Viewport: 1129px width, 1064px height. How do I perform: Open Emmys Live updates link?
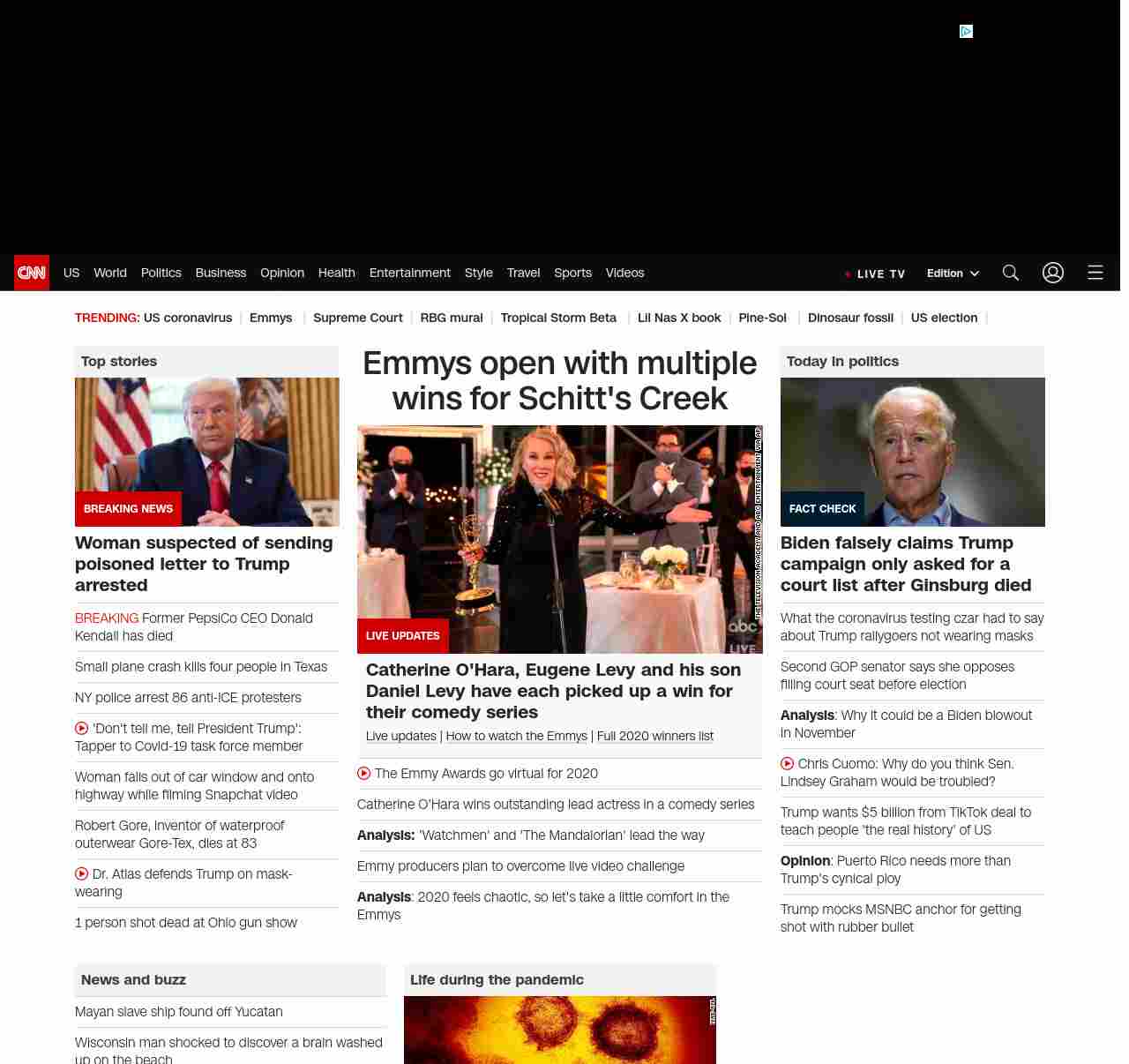[400, 736]
